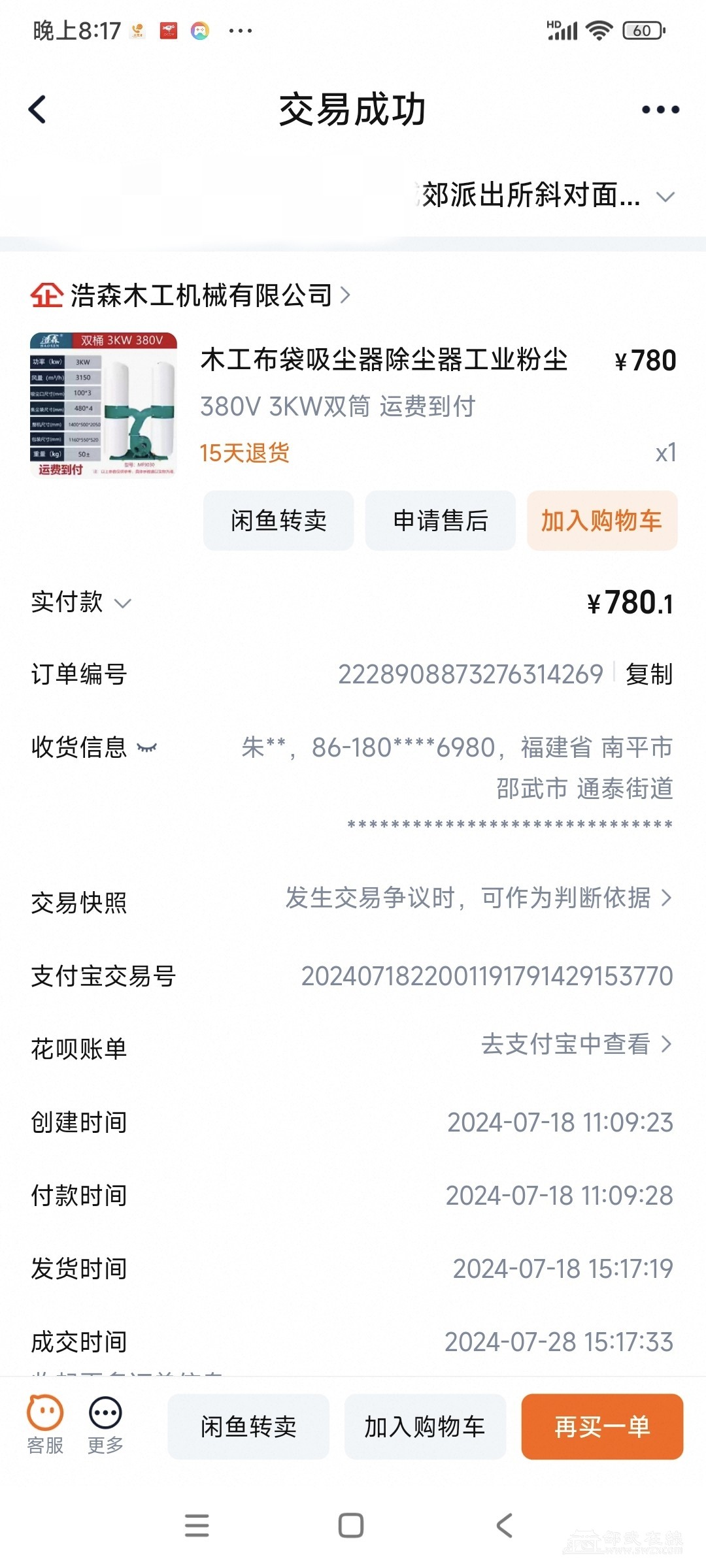Contact 客服 customer service
The image size is (706, 1568).
click(x=45, y=1426)
